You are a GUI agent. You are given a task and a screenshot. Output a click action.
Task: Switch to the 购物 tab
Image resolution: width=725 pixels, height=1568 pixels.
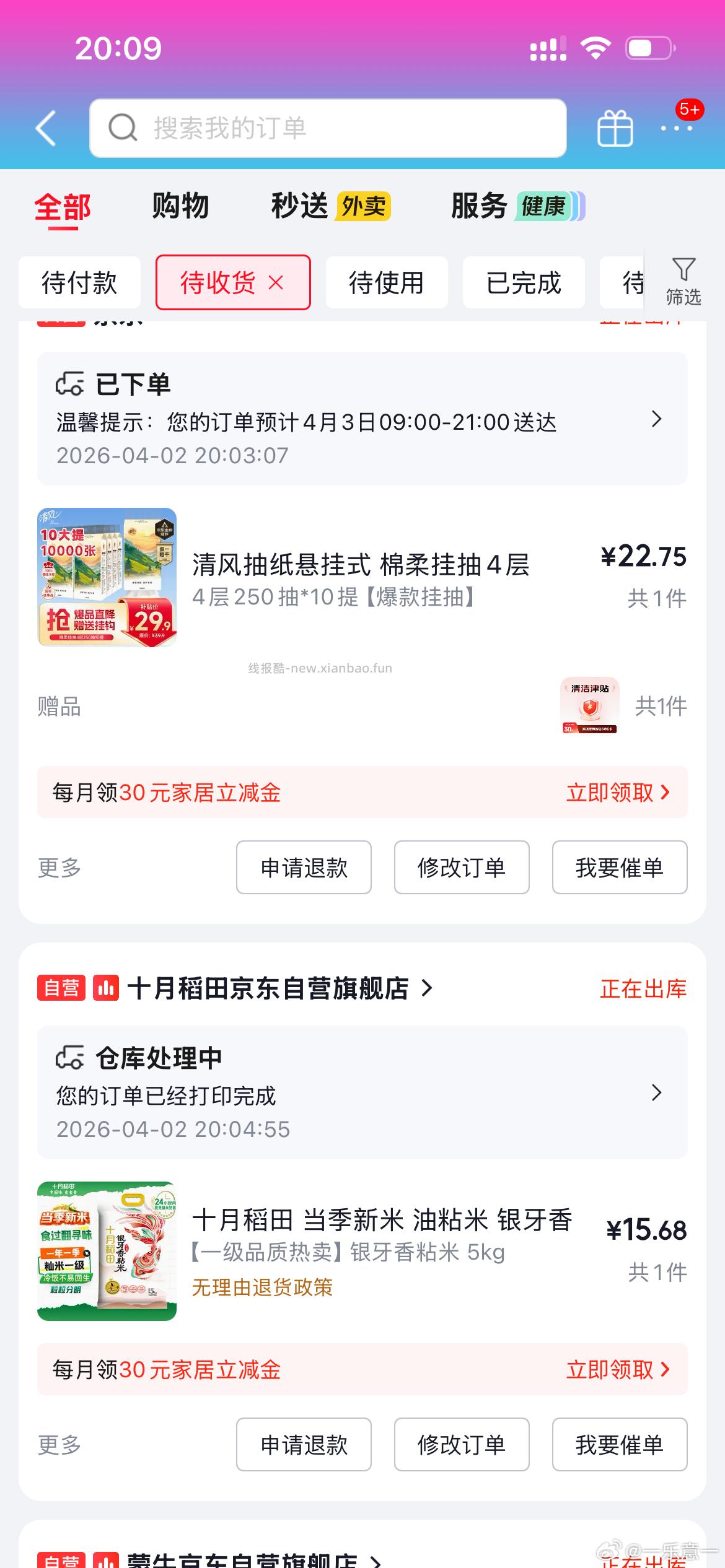pyautogui.click(x=178, y=206)
